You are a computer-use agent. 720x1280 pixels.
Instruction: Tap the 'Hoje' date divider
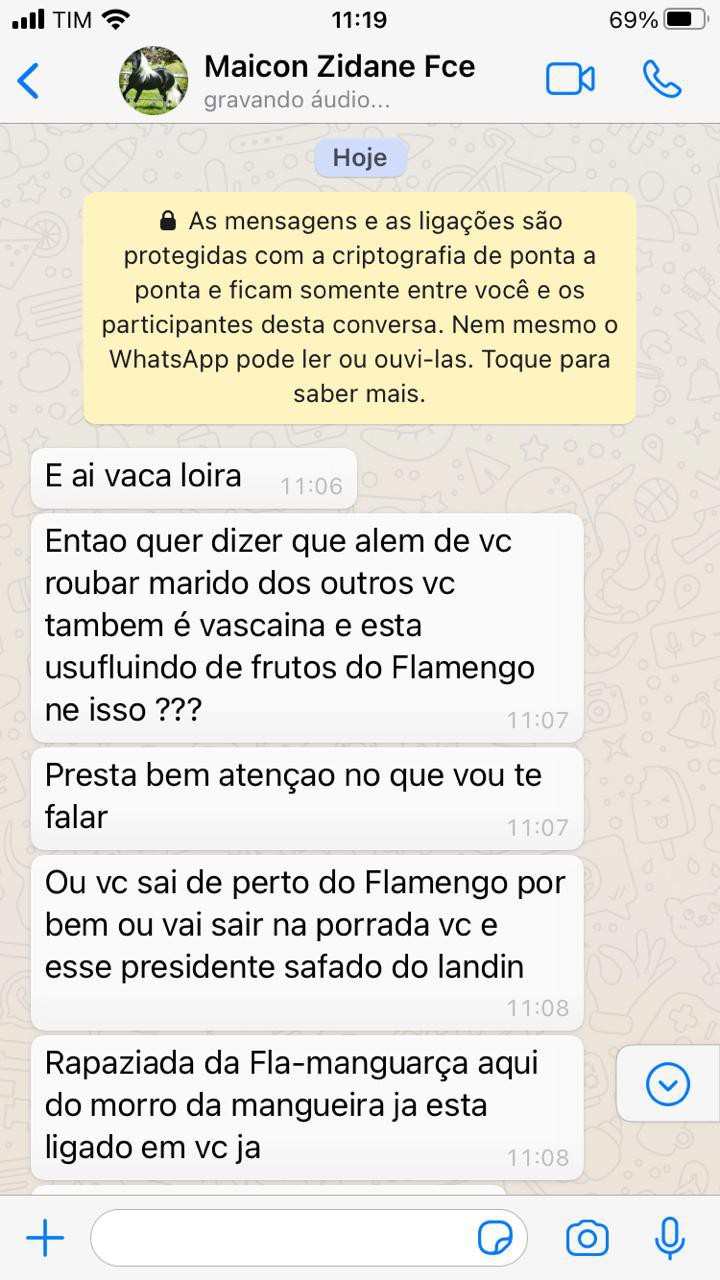360,157
